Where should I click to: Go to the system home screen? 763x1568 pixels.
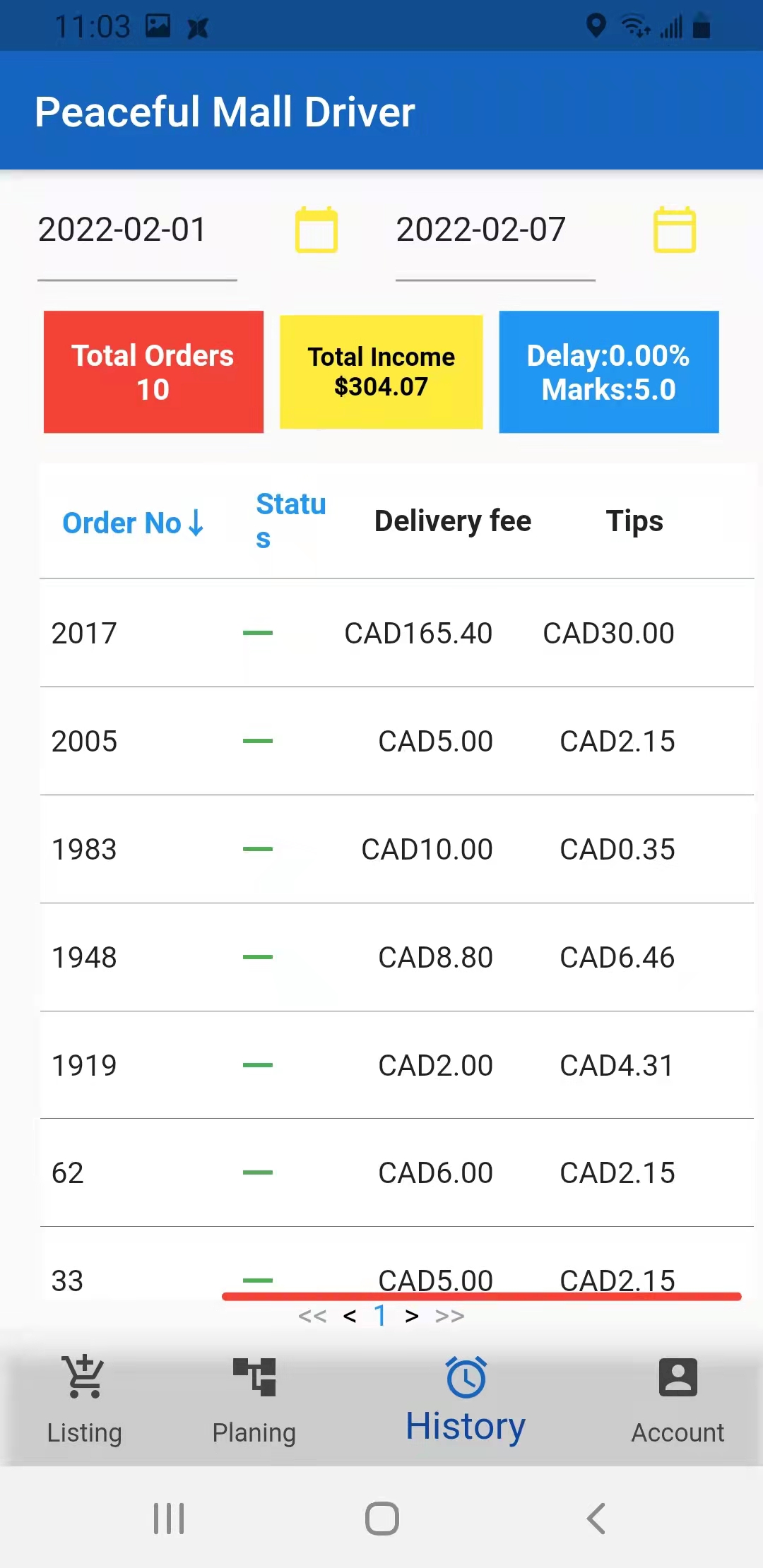coord(381,1519)
